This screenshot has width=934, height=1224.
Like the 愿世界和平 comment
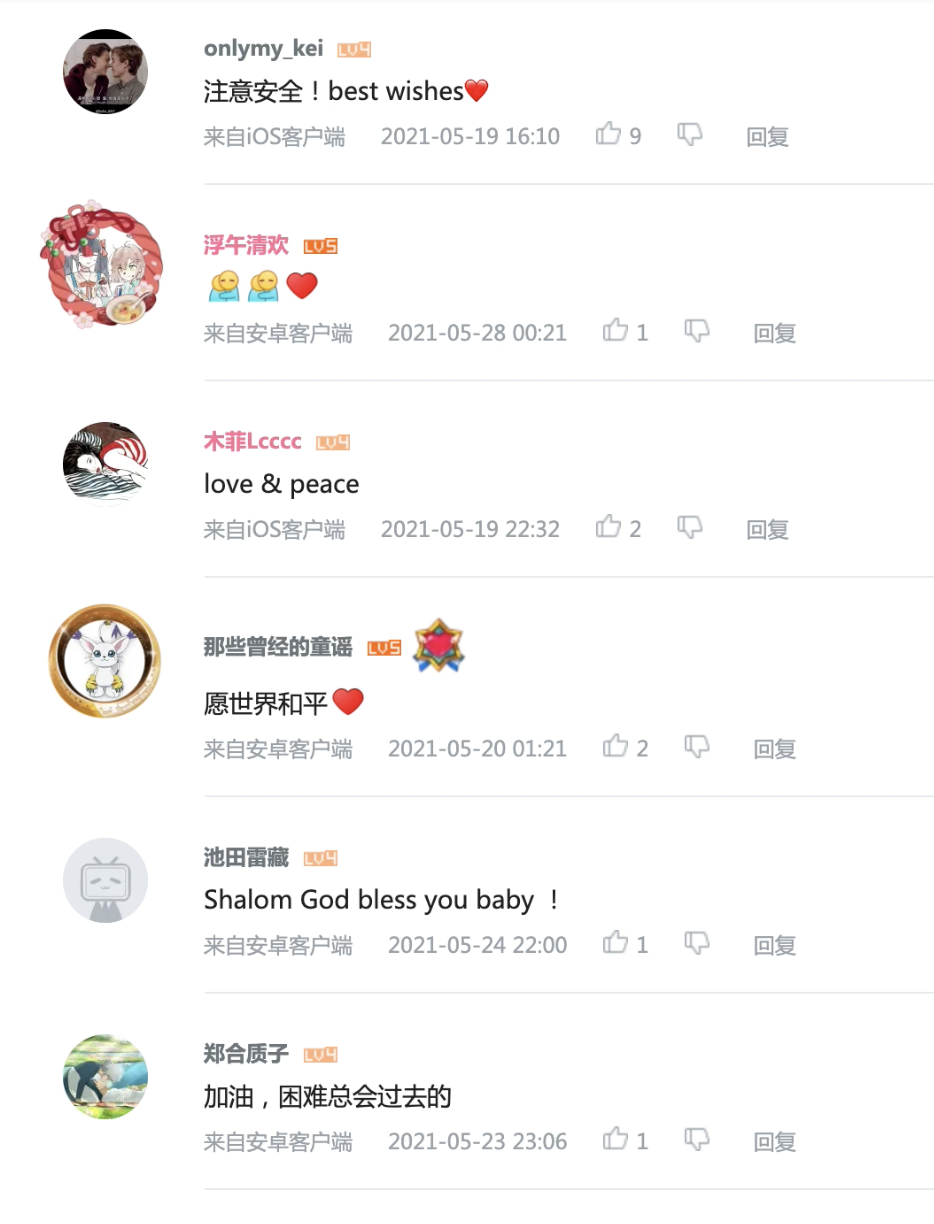pos(616,746)
